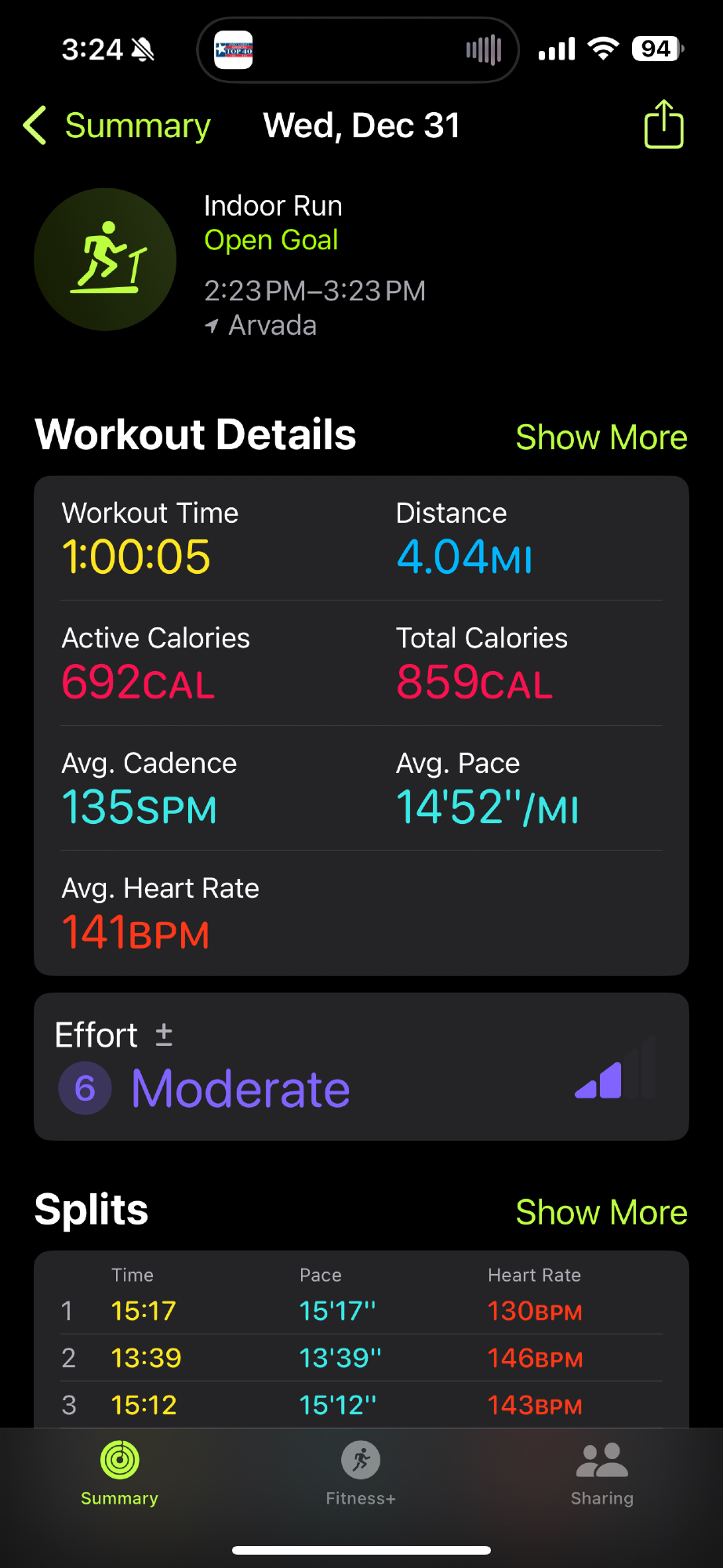The width and height of the screenshot is (723, 1568).
Task: Go back to Summary
Action: [x=118, y=126]
